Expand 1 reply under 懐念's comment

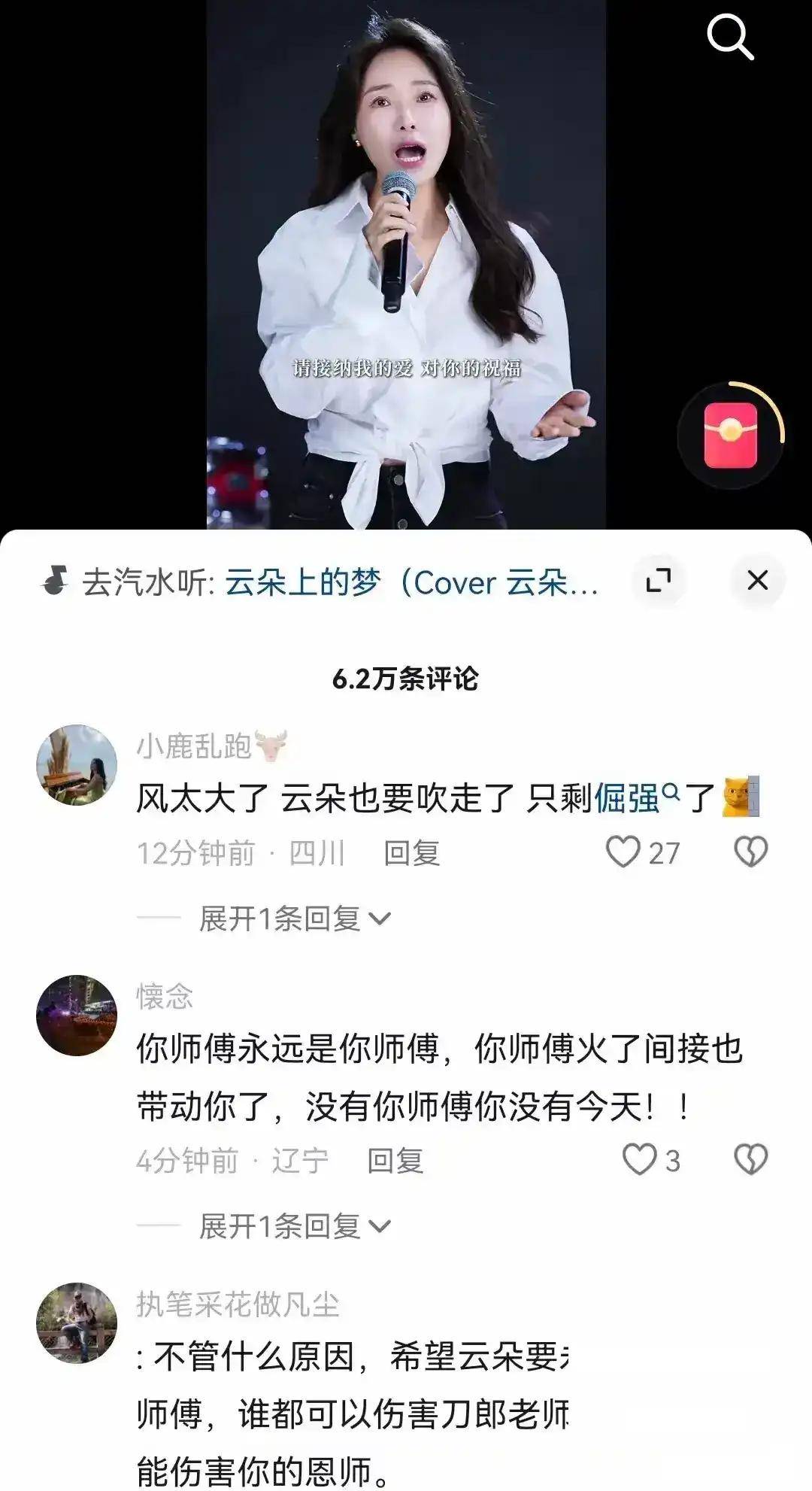(295, 1226)
